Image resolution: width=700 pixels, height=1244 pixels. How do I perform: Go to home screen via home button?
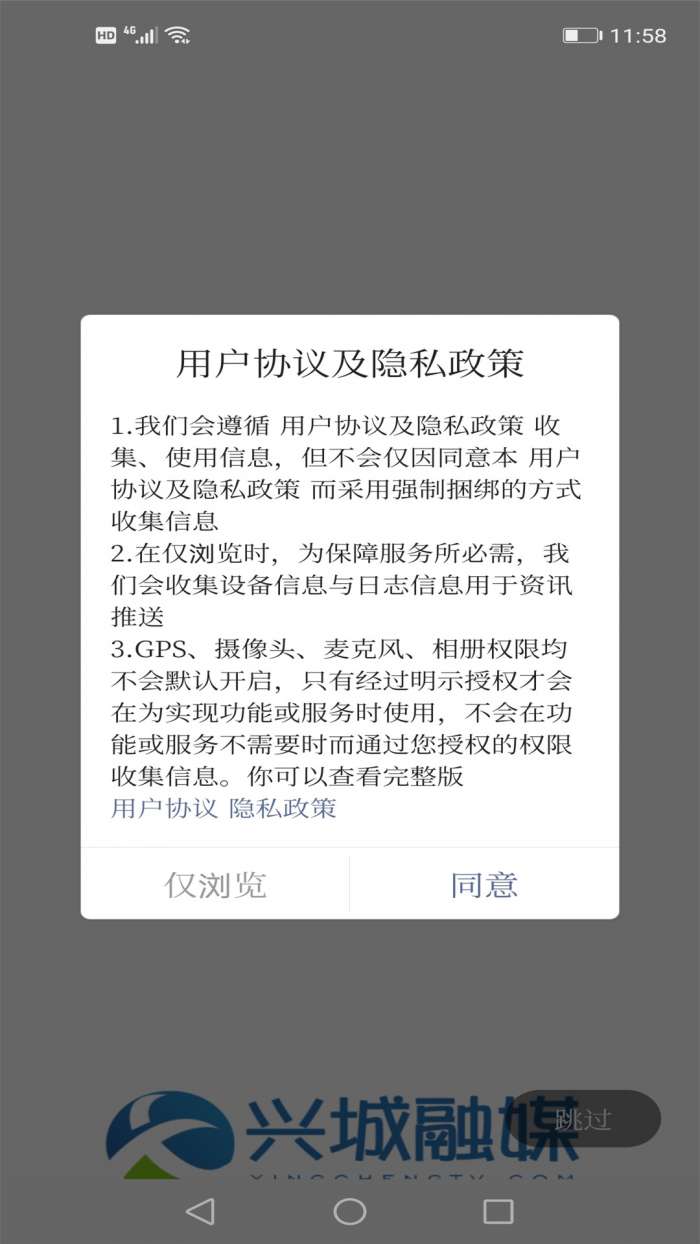[x=350, y=1212]
